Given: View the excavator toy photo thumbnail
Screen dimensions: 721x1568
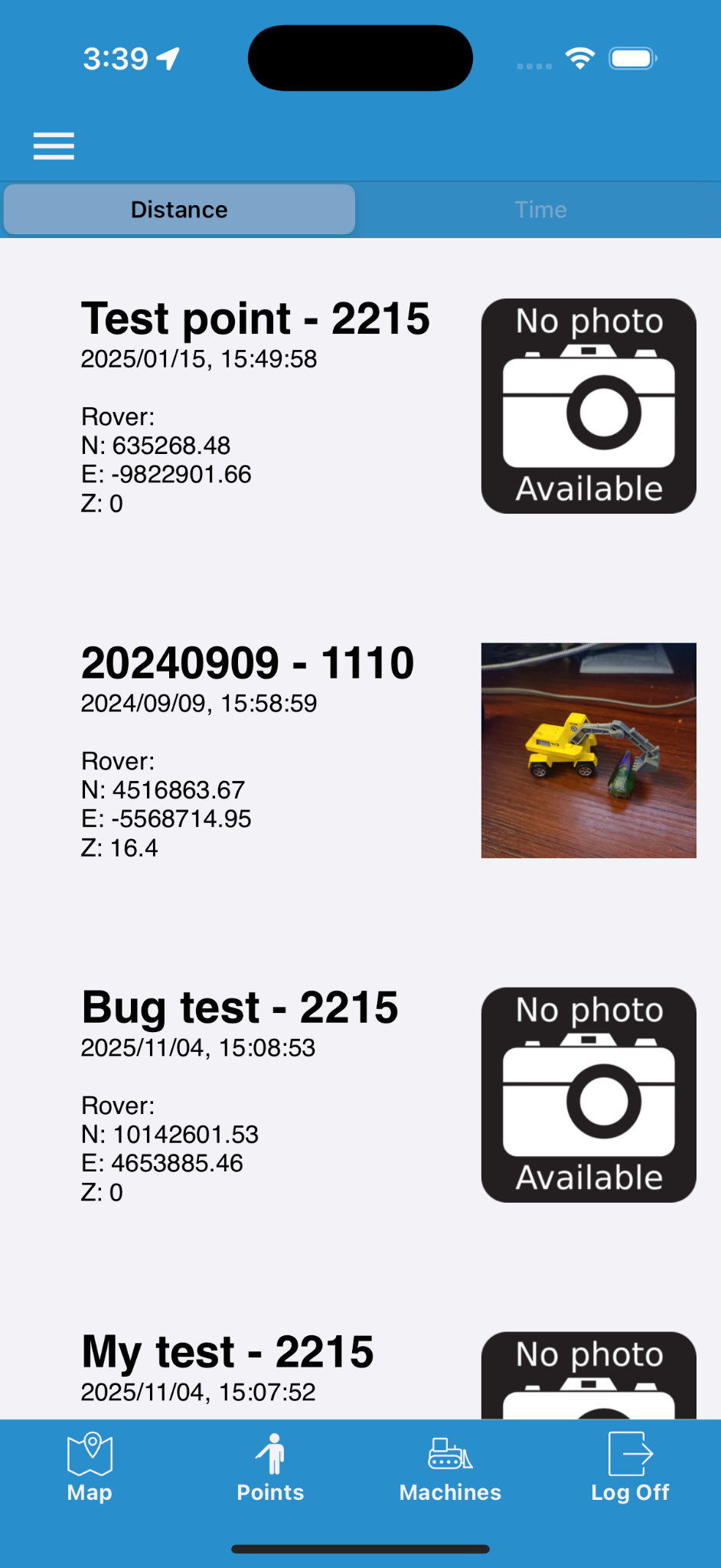Looking at the screenshot, I should (x=589, y=750).
